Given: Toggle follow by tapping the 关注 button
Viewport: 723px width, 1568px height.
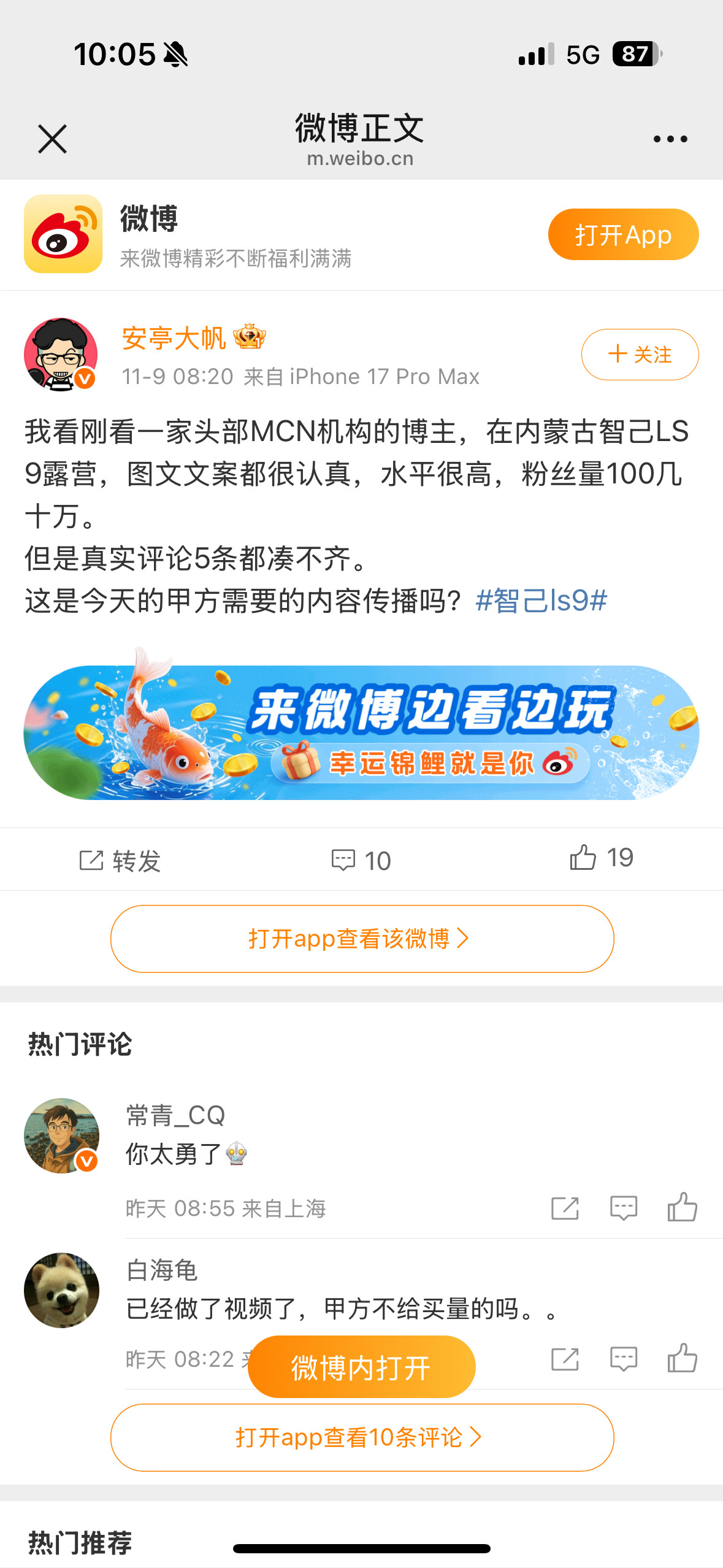Looking at the screenshot, I should point(639,355).
